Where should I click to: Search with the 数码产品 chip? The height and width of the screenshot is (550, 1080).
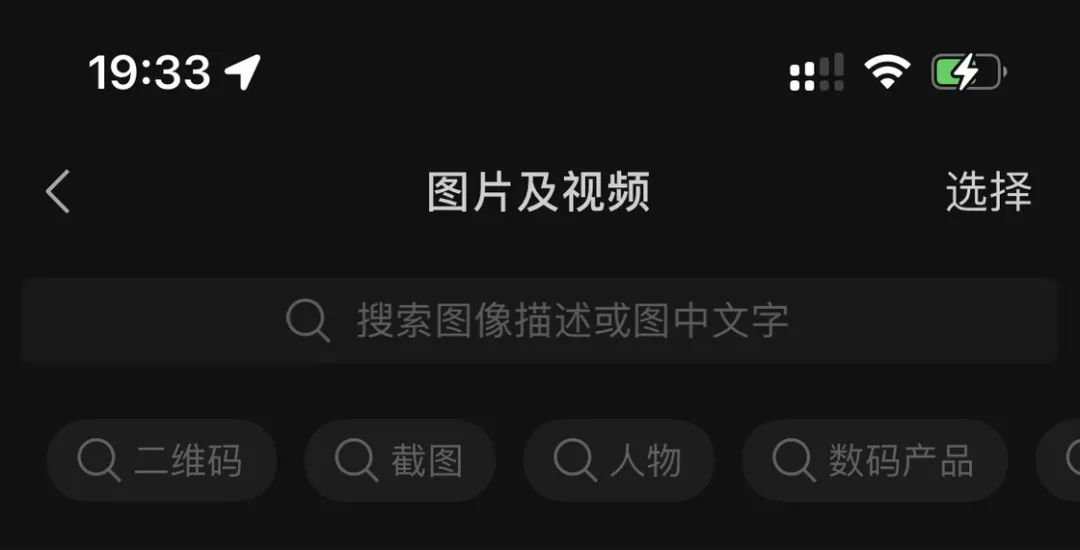tap(874, 461)
